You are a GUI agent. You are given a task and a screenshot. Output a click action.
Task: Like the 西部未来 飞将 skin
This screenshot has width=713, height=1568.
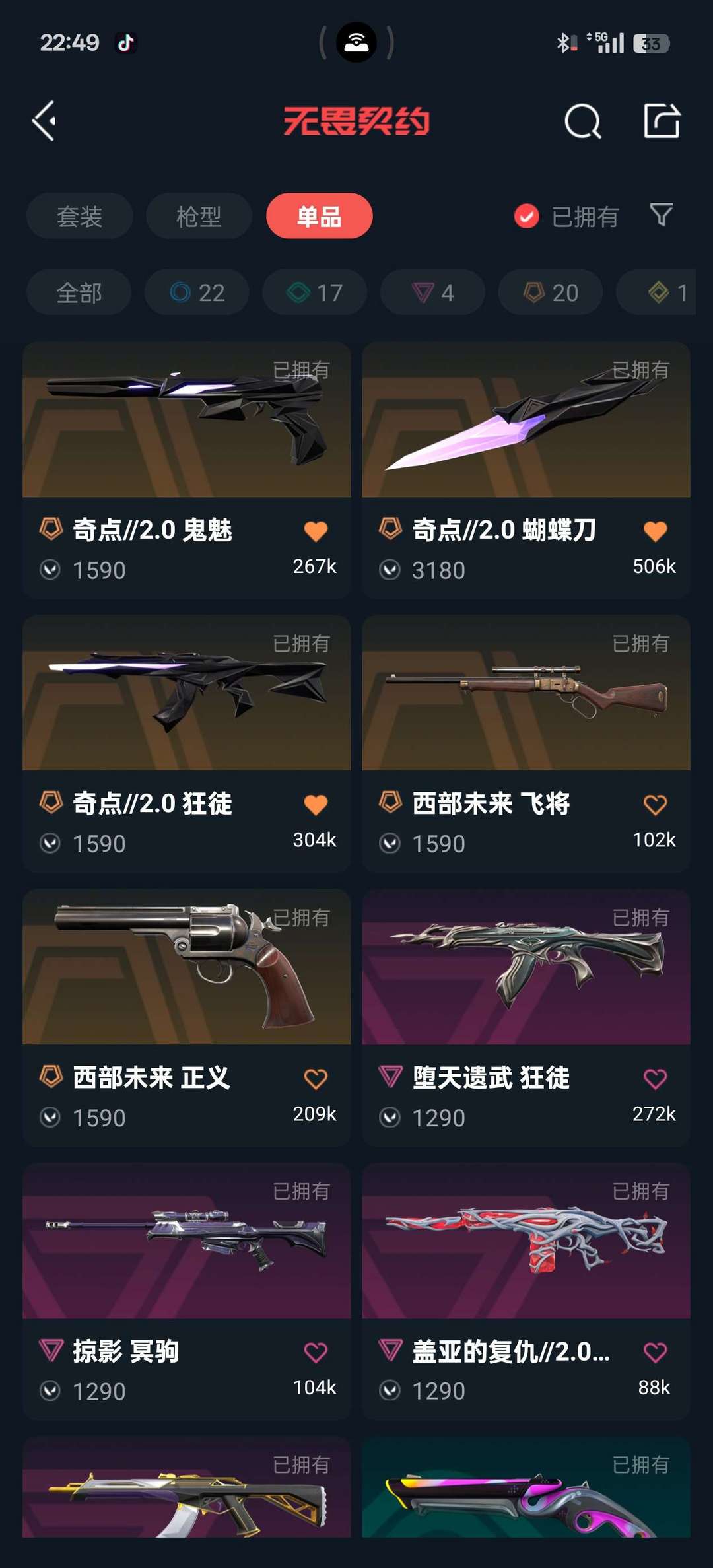pos(655,804)
